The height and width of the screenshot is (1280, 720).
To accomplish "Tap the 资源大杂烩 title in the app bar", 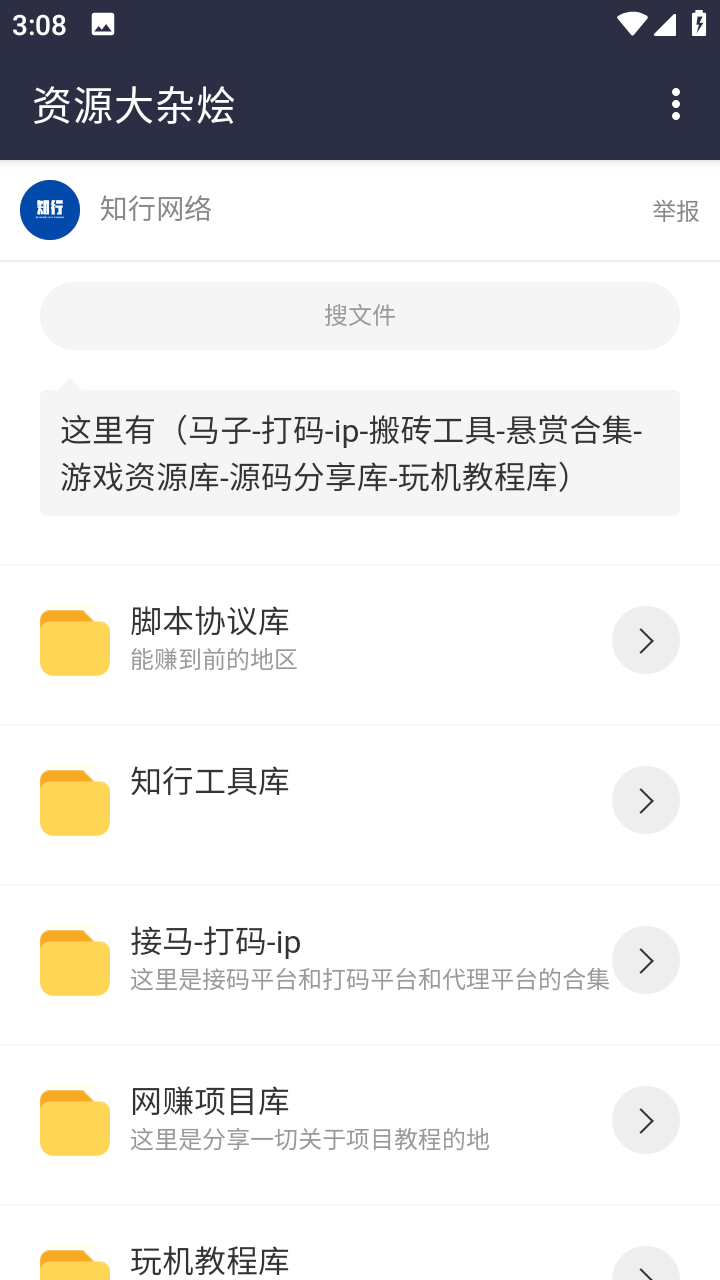I will 134,106.
